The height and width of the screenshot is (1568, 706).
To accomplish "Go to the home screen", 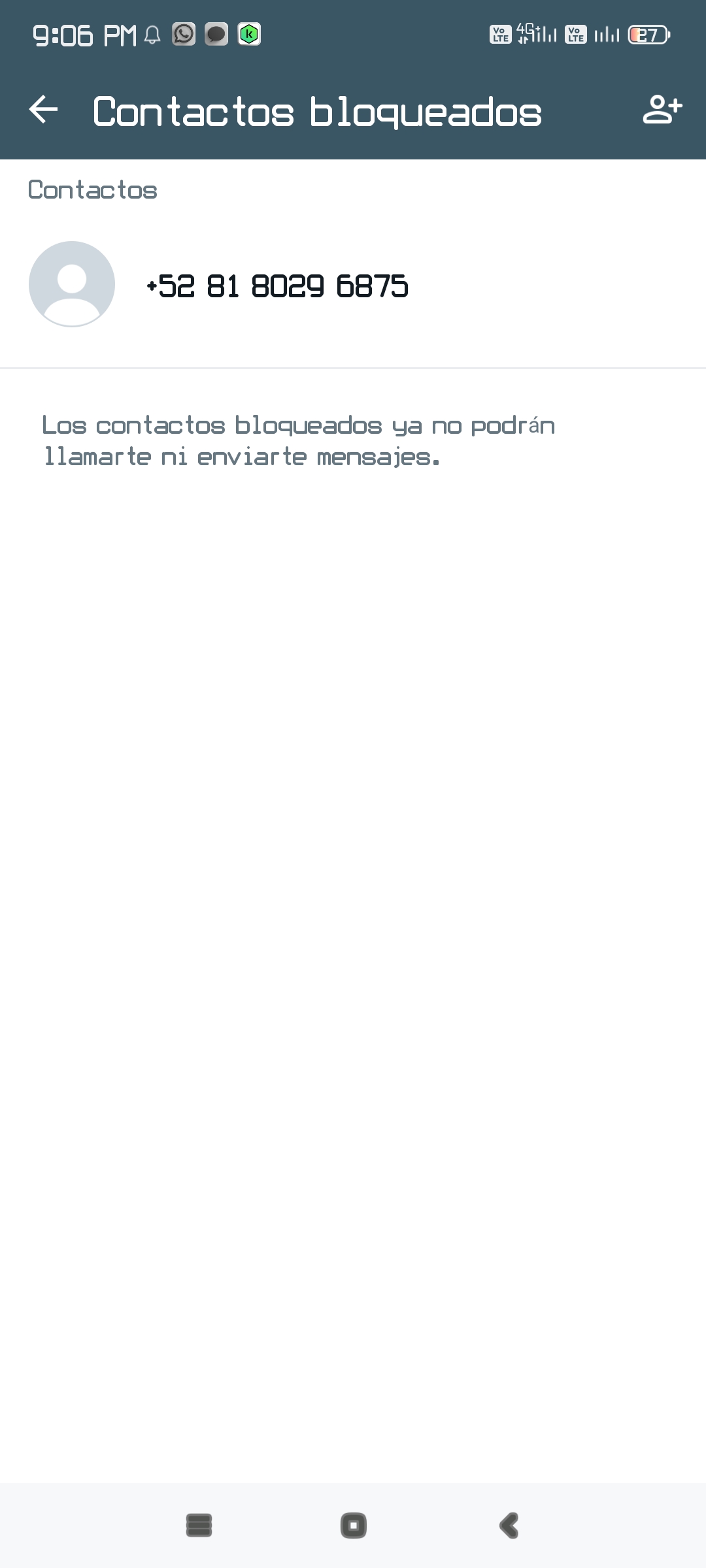I will pos(354,1526).
